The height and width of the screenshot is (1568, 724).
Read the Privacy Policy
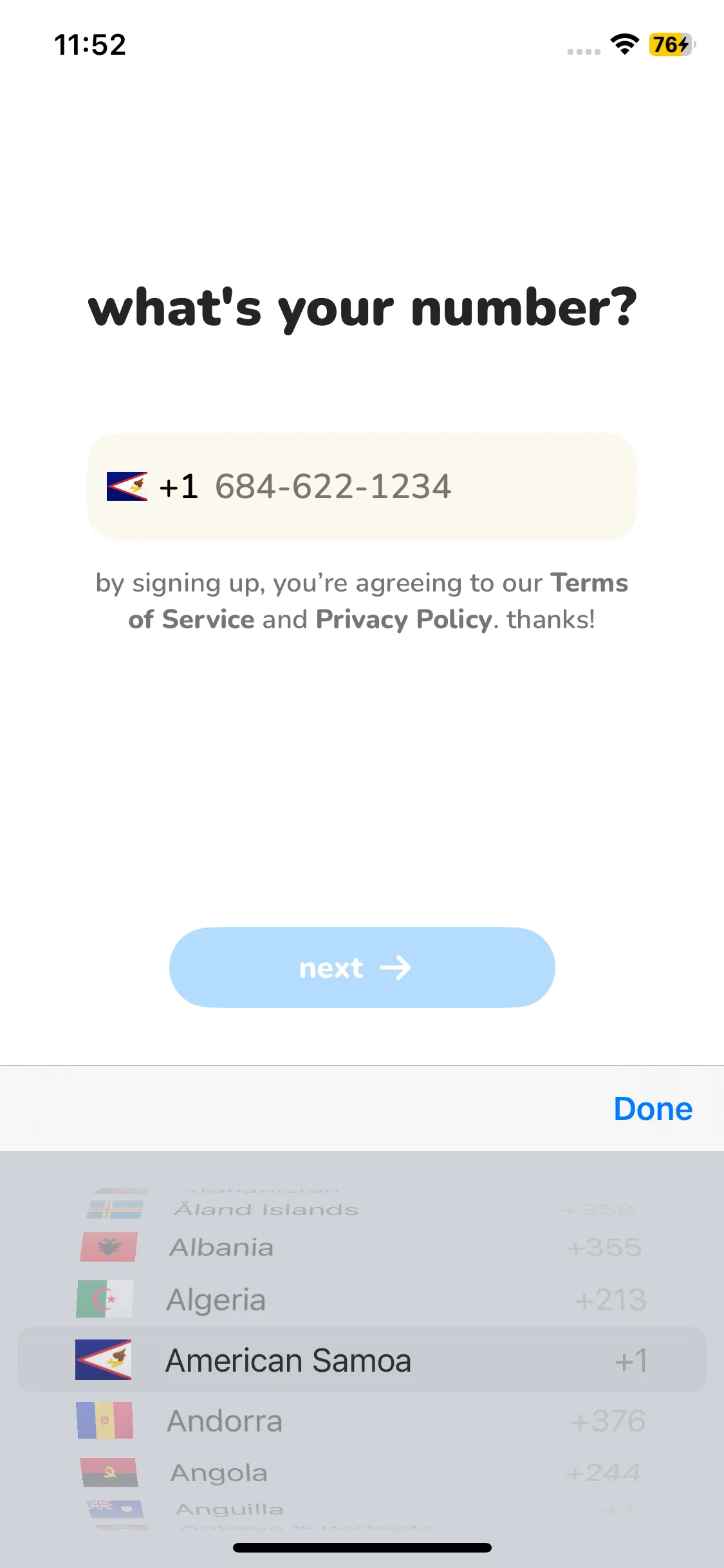pyautogui.click(x=404, y=620)
